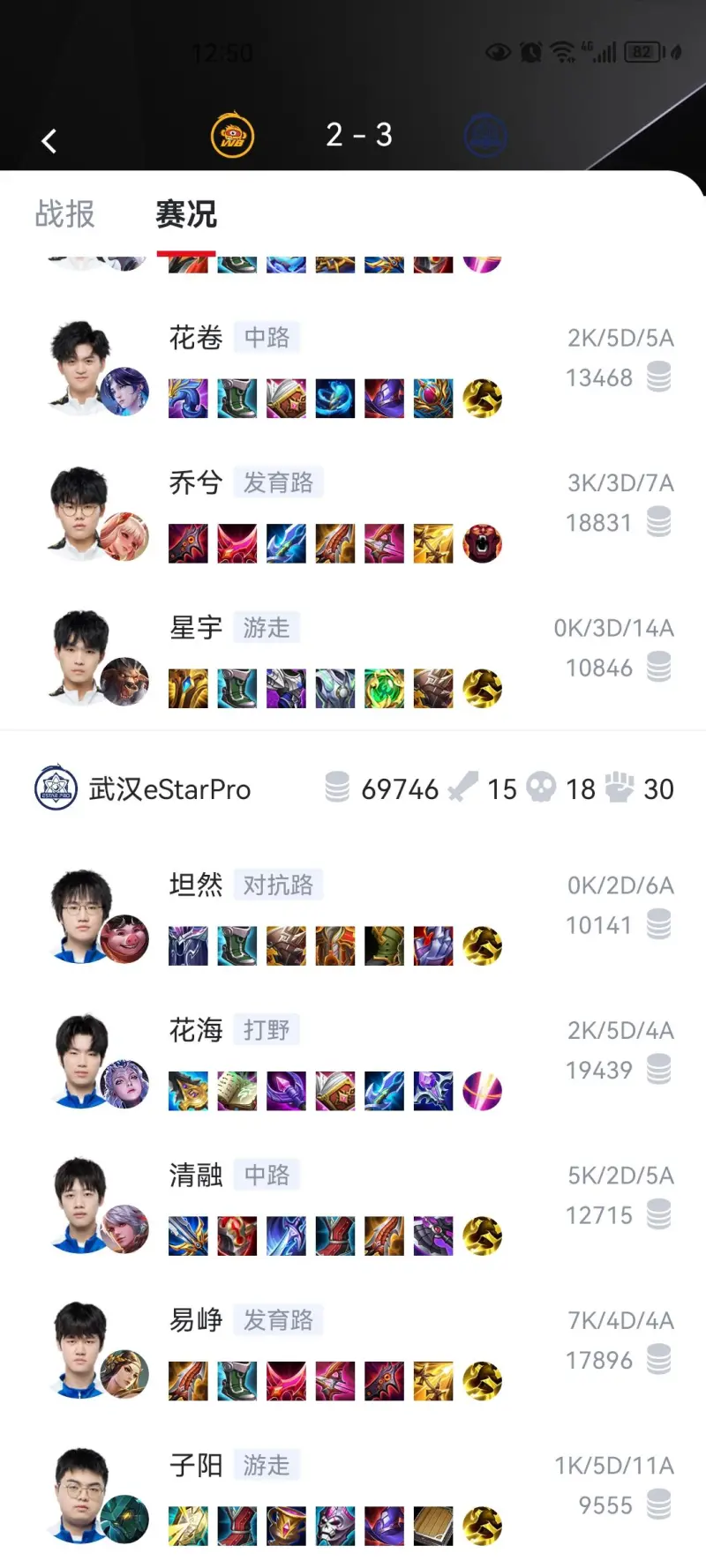Open player 子阳's stats row
This screenshot has width=706, height=1568.
pyautogui.click(x=353, y=1496)
